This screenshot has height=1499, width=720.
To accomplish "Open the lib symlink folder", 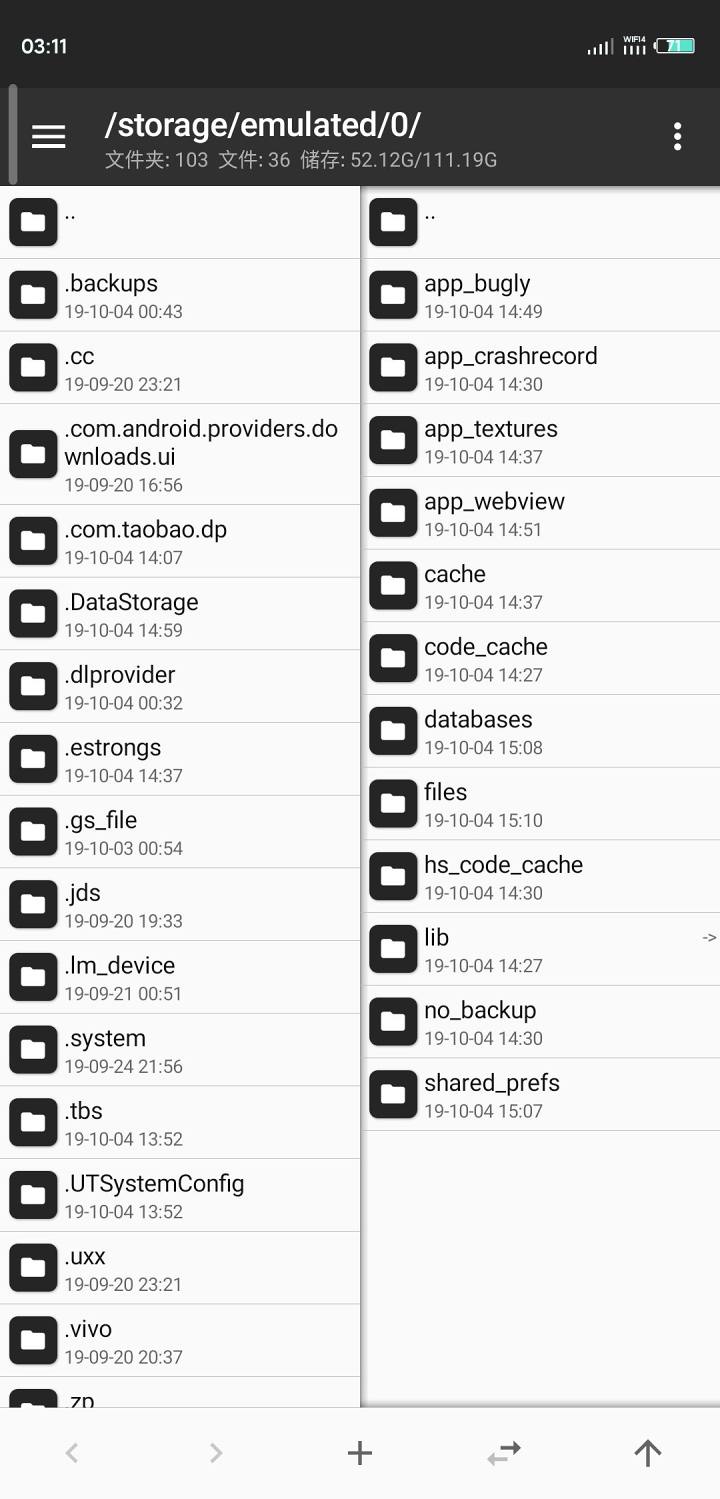I will (x=540, y=949).
